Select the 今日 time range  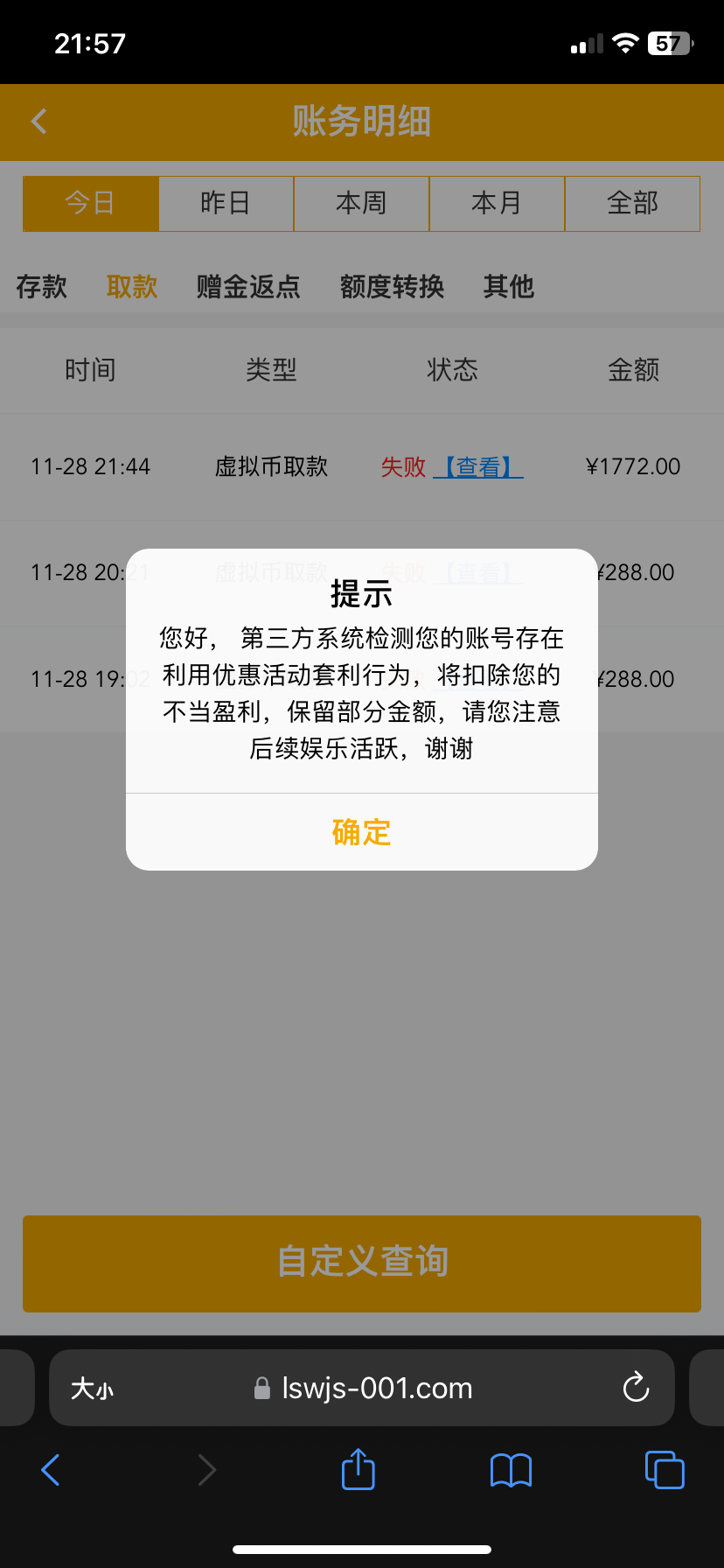point(91,203)
